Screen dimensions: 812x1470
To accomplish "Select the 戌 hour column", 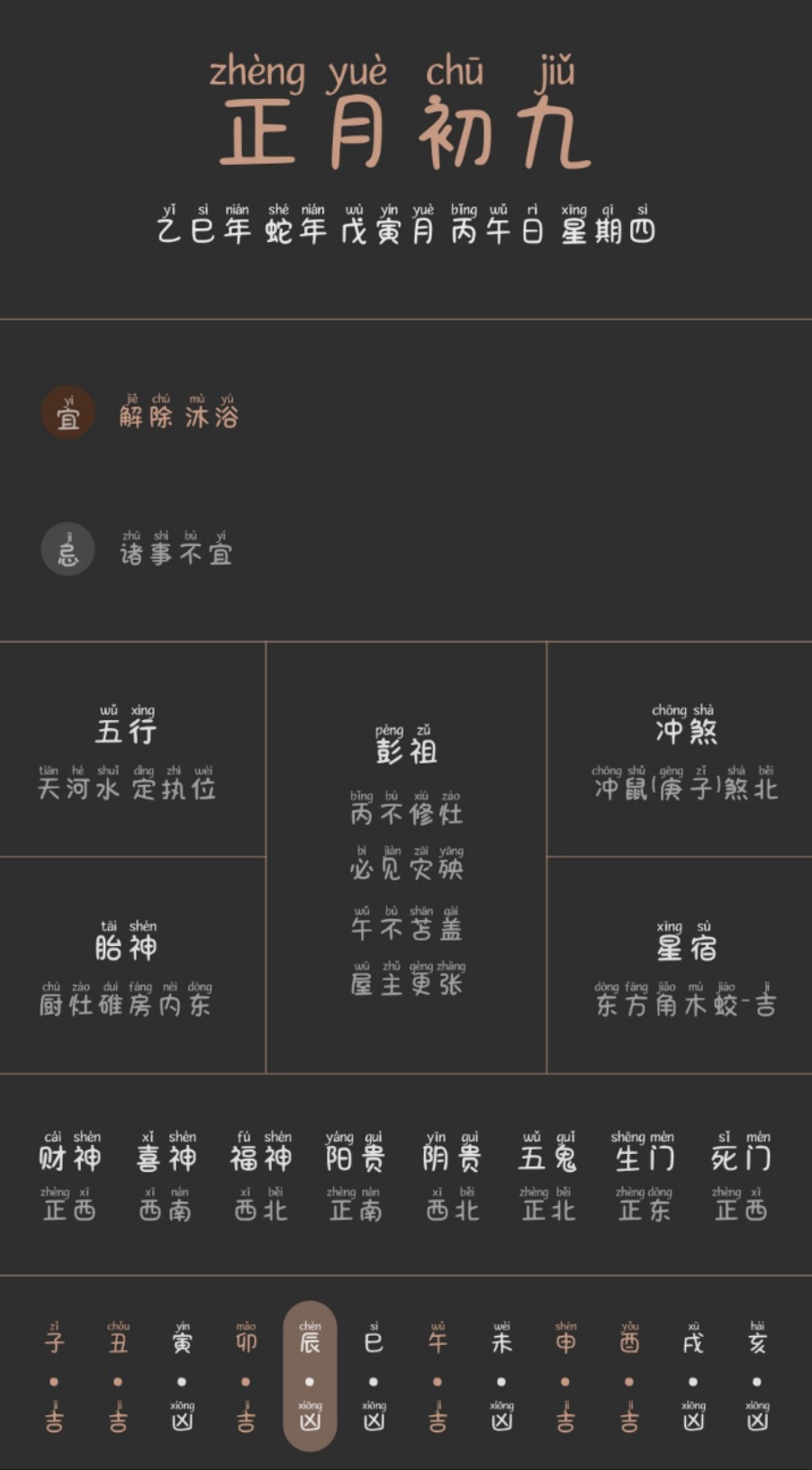I will 693,1377.
